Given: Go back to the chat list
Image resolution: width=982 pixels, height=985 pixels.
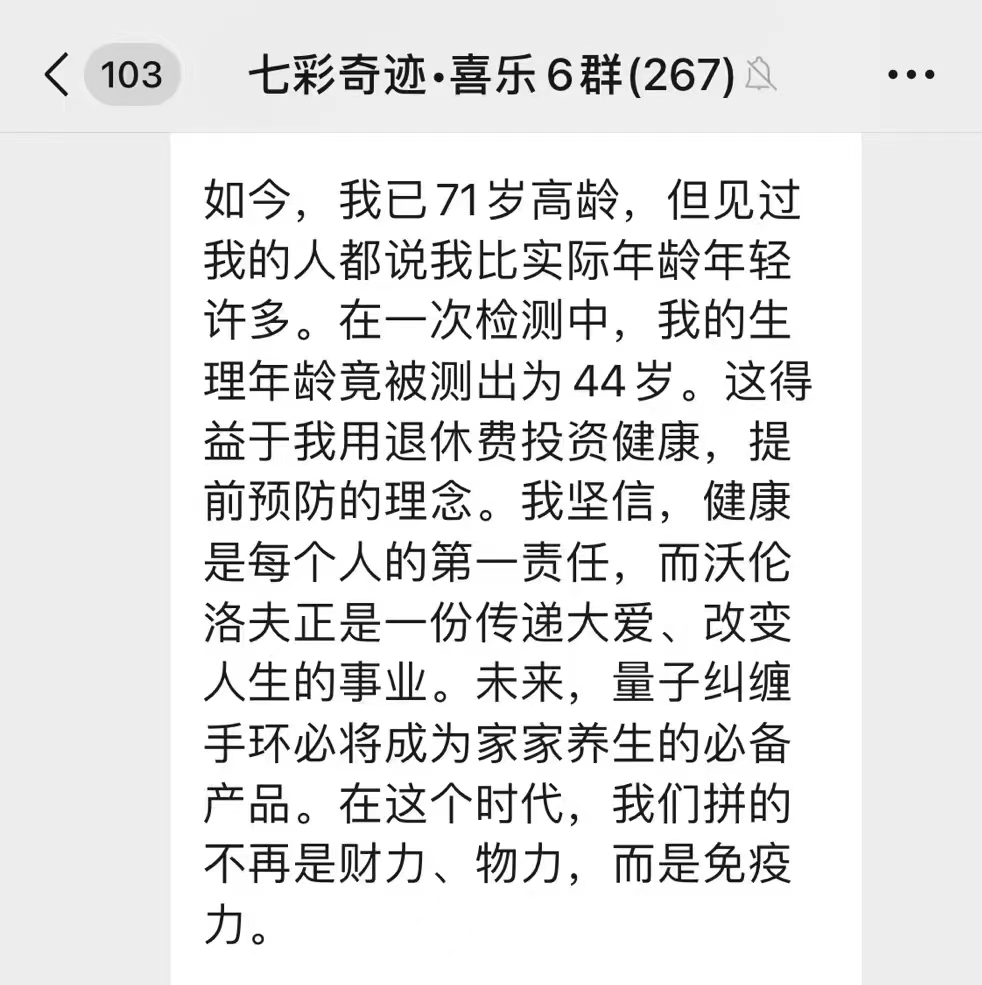Looking at the screenshot, I should (58, 76).
